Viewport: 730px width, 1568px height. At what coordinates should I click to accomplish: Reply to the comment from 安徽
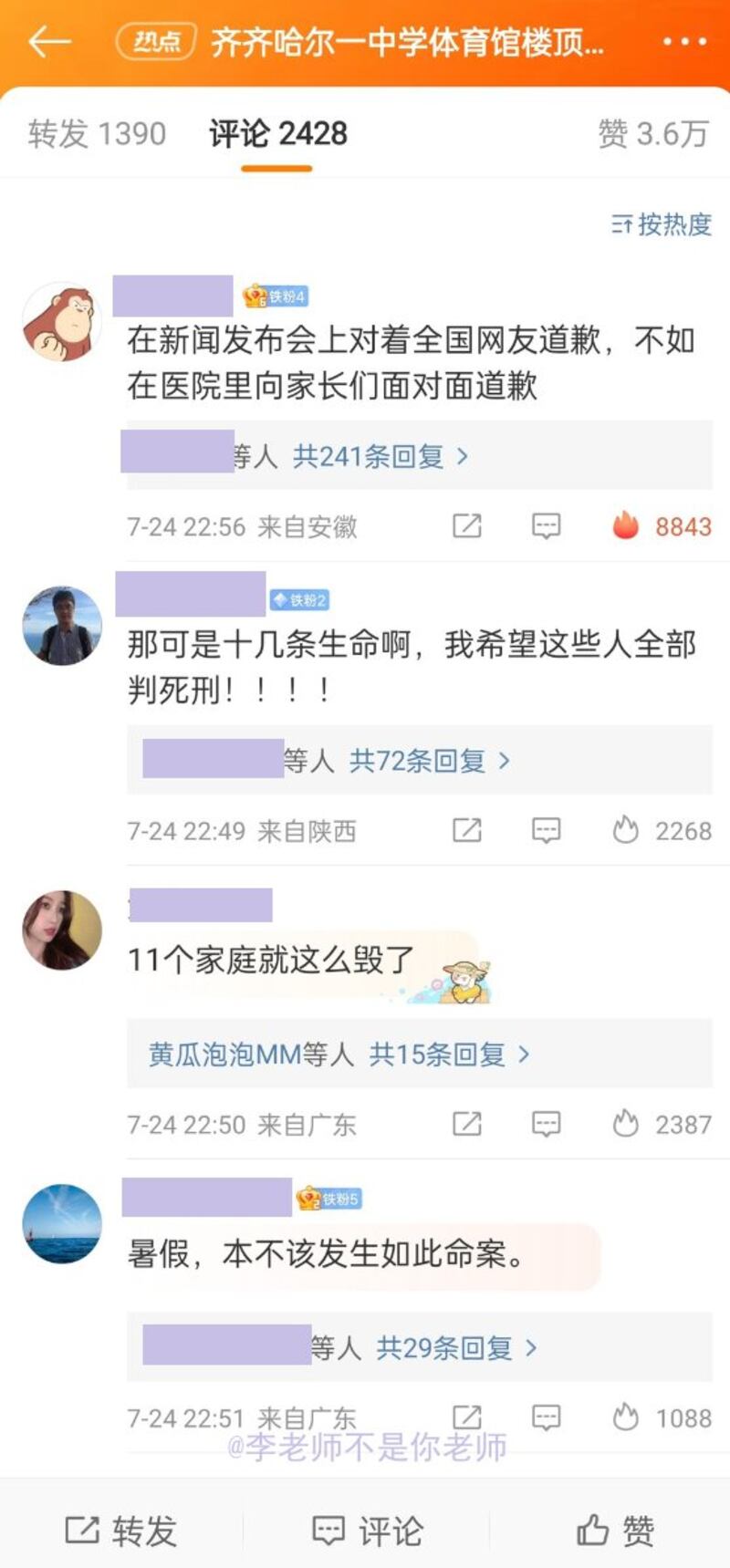(546, 526)
